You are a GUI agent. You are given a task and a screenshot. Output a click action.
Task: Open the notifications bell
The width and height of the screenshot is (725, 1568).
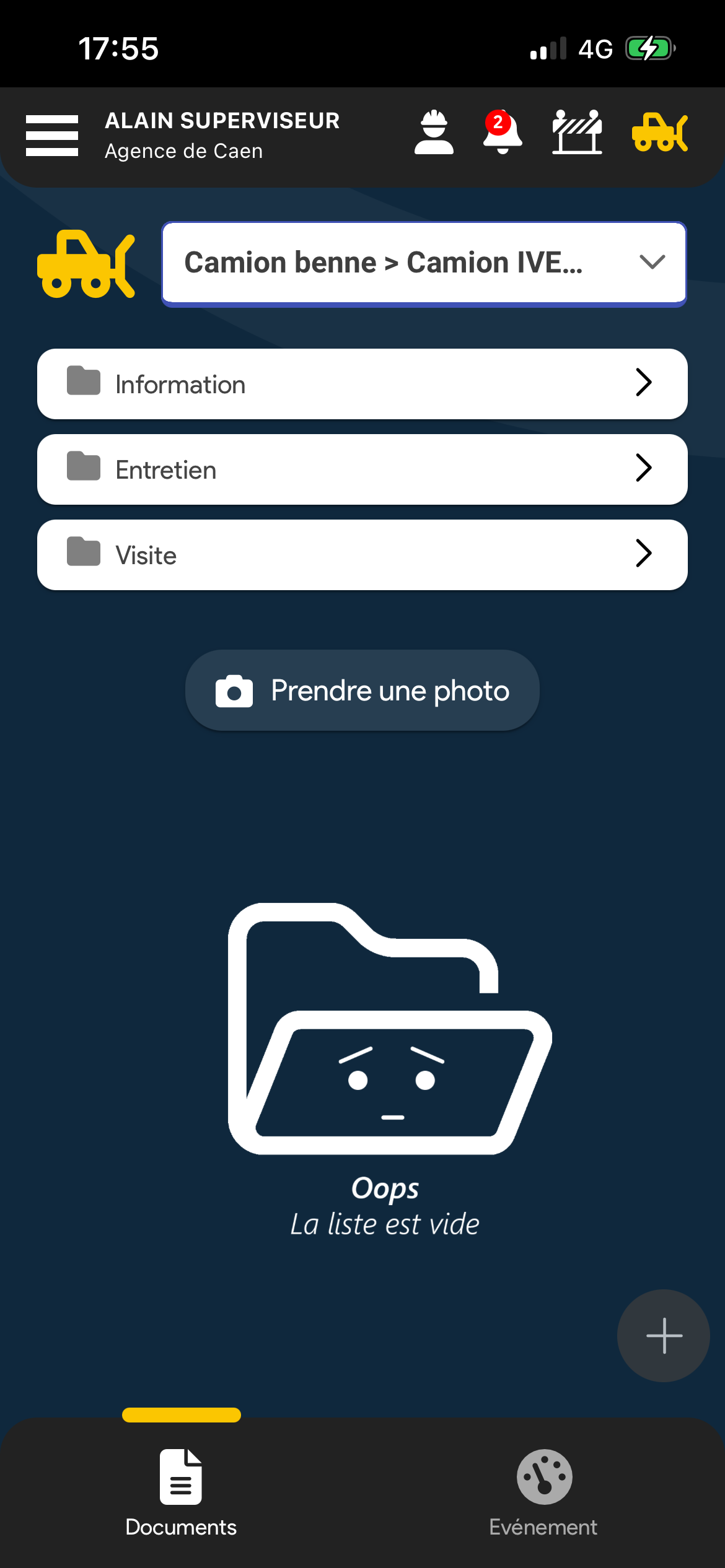tap(502, 133)
